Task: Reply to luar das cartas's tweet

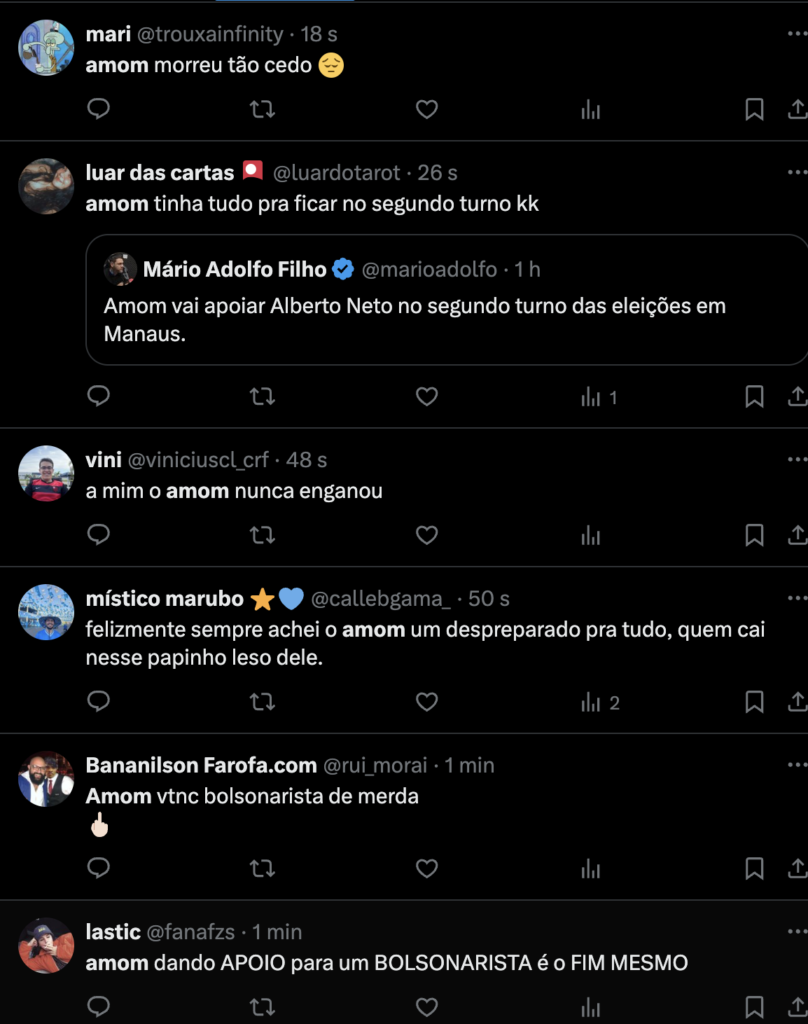Action: click(x=98, y=397)
